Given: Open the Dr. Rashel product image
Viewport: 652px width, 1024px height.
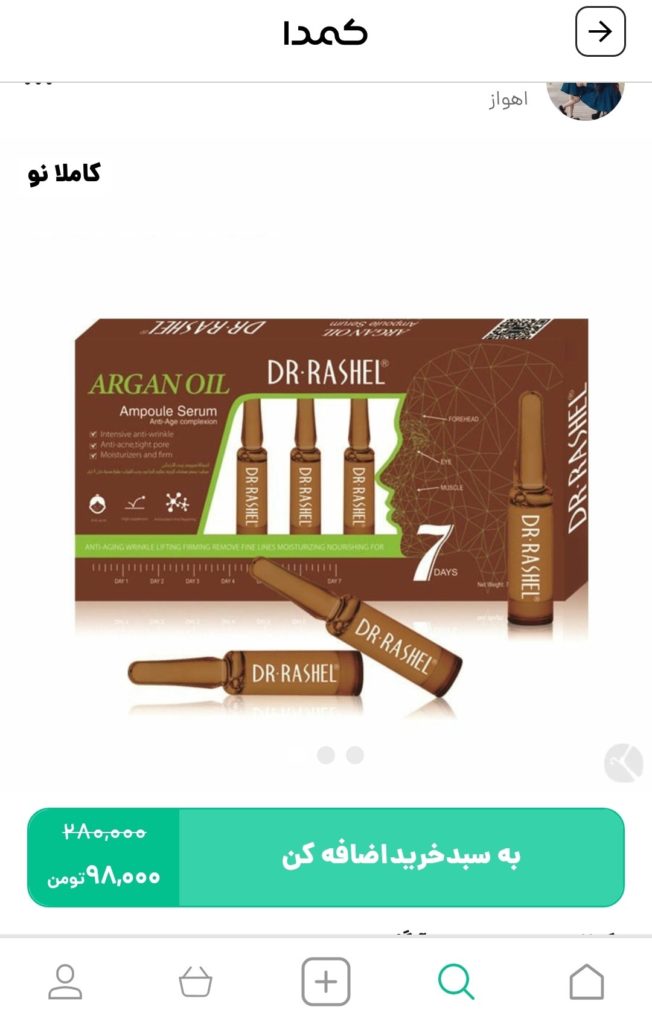Looking at the screenshot, I should tap(330, 510).
